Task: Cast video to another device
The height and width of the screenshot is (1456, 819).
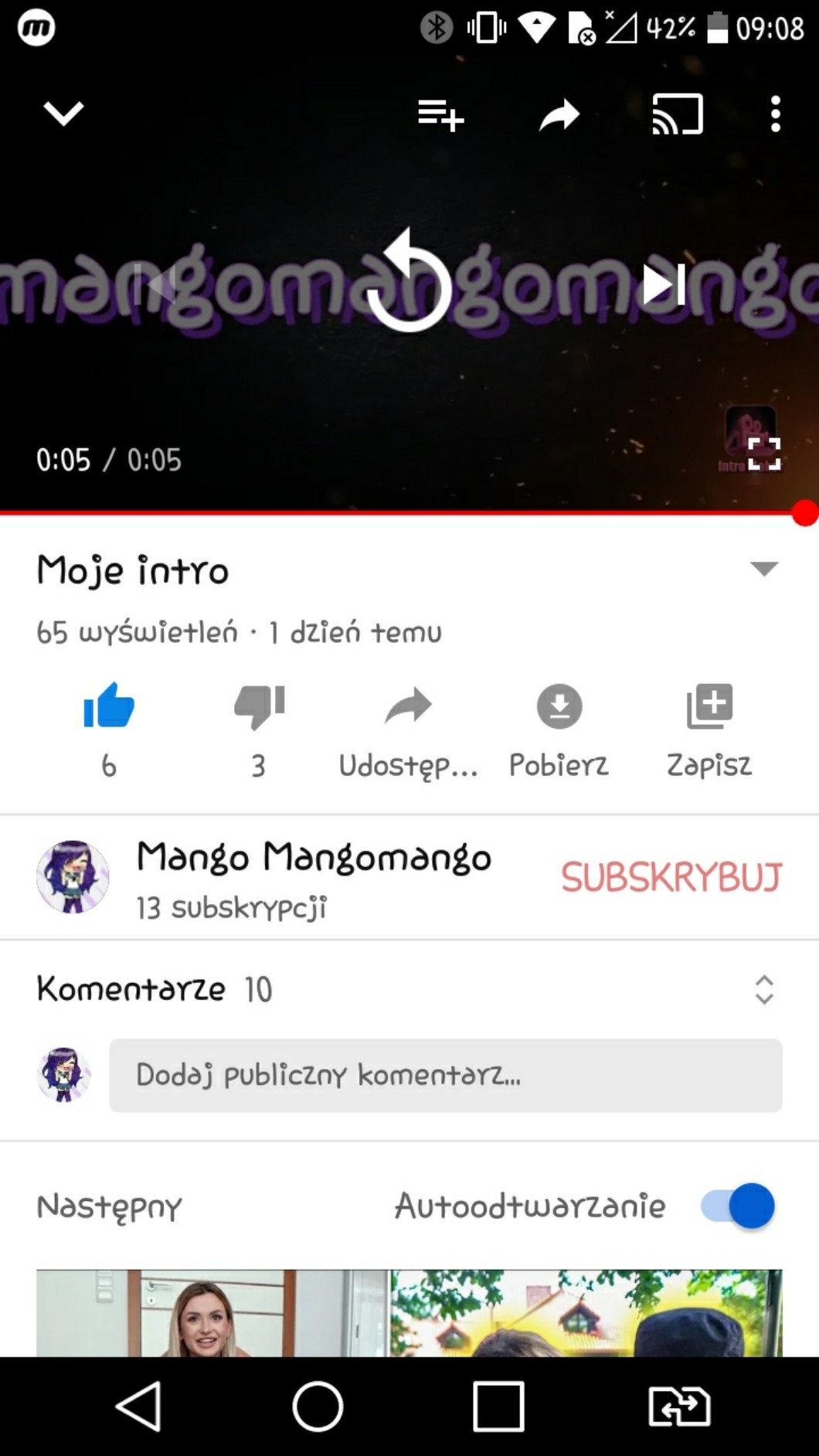Action: 678,114
